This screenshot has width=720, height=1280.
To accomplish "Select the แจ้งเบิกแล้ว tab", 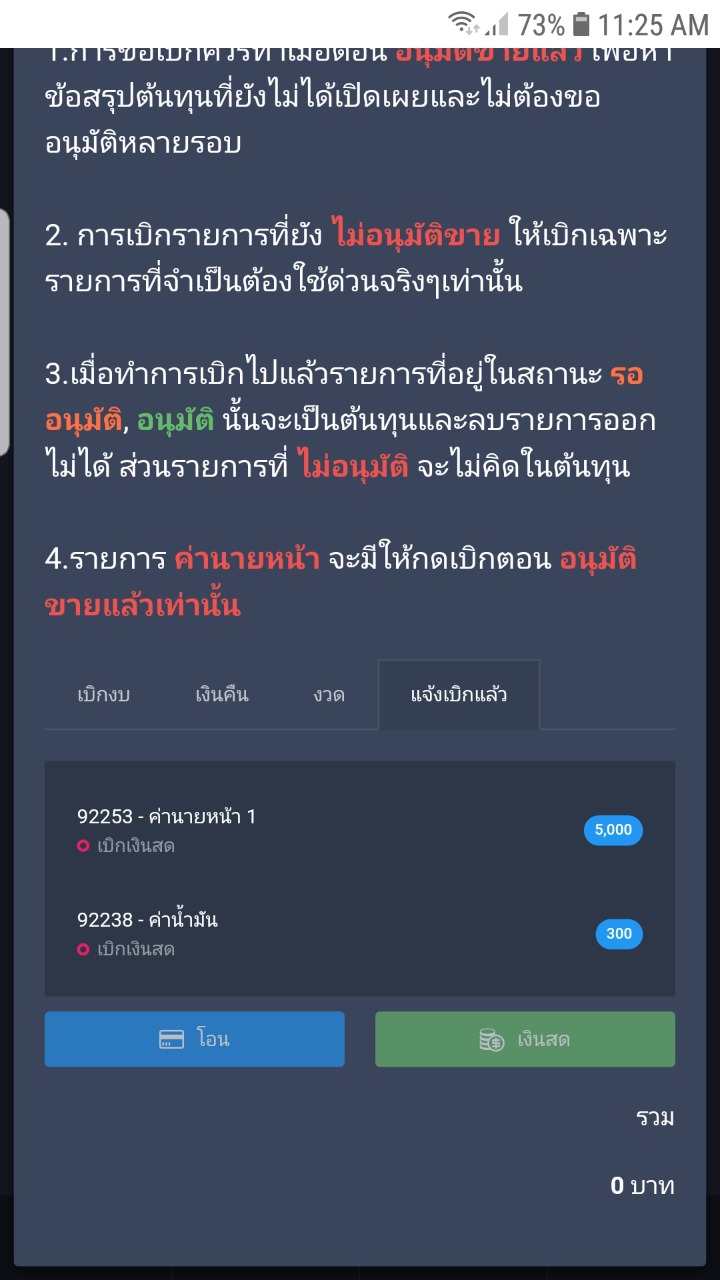I will point(459,695).
